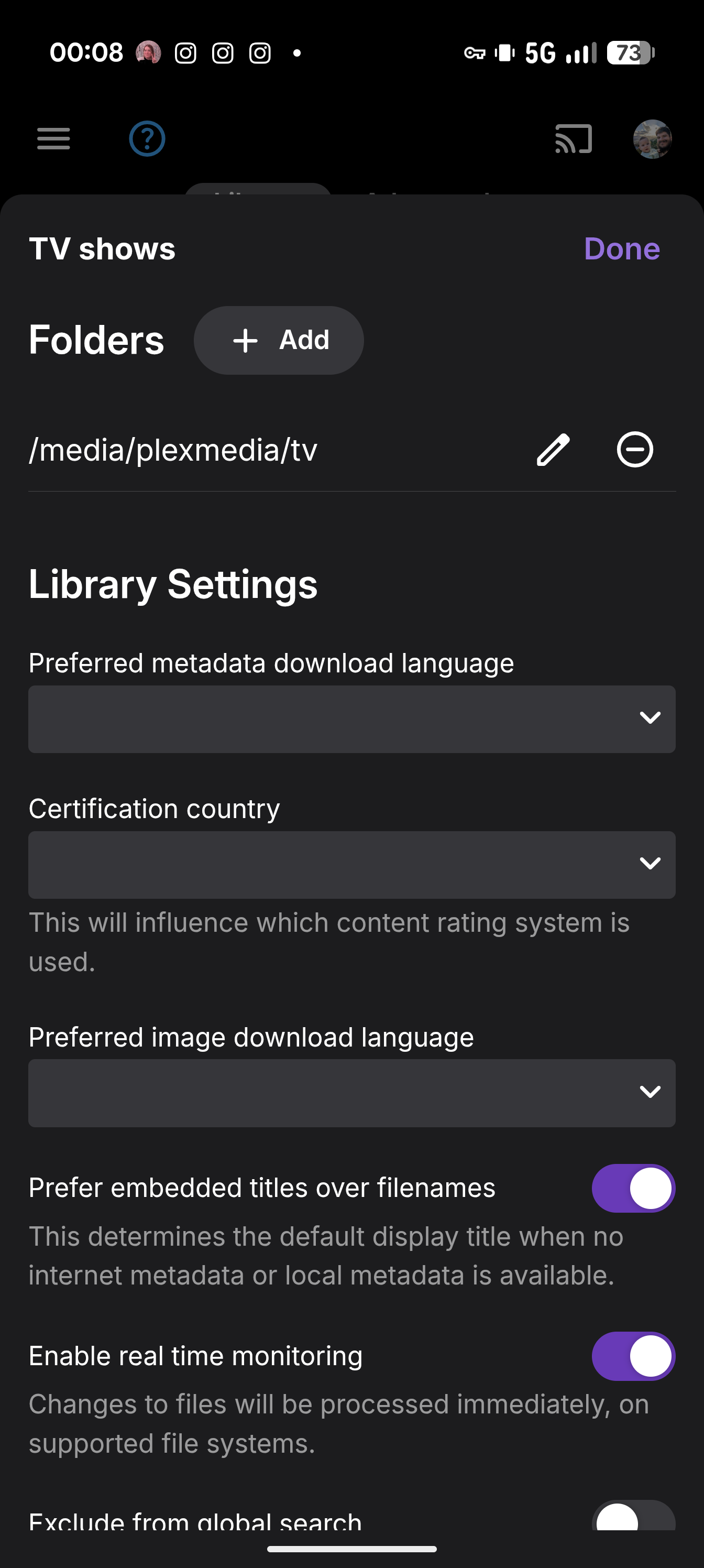The image size is (704, 1568).
Task: Open the user profile avatar
Action: click(652, 139)
